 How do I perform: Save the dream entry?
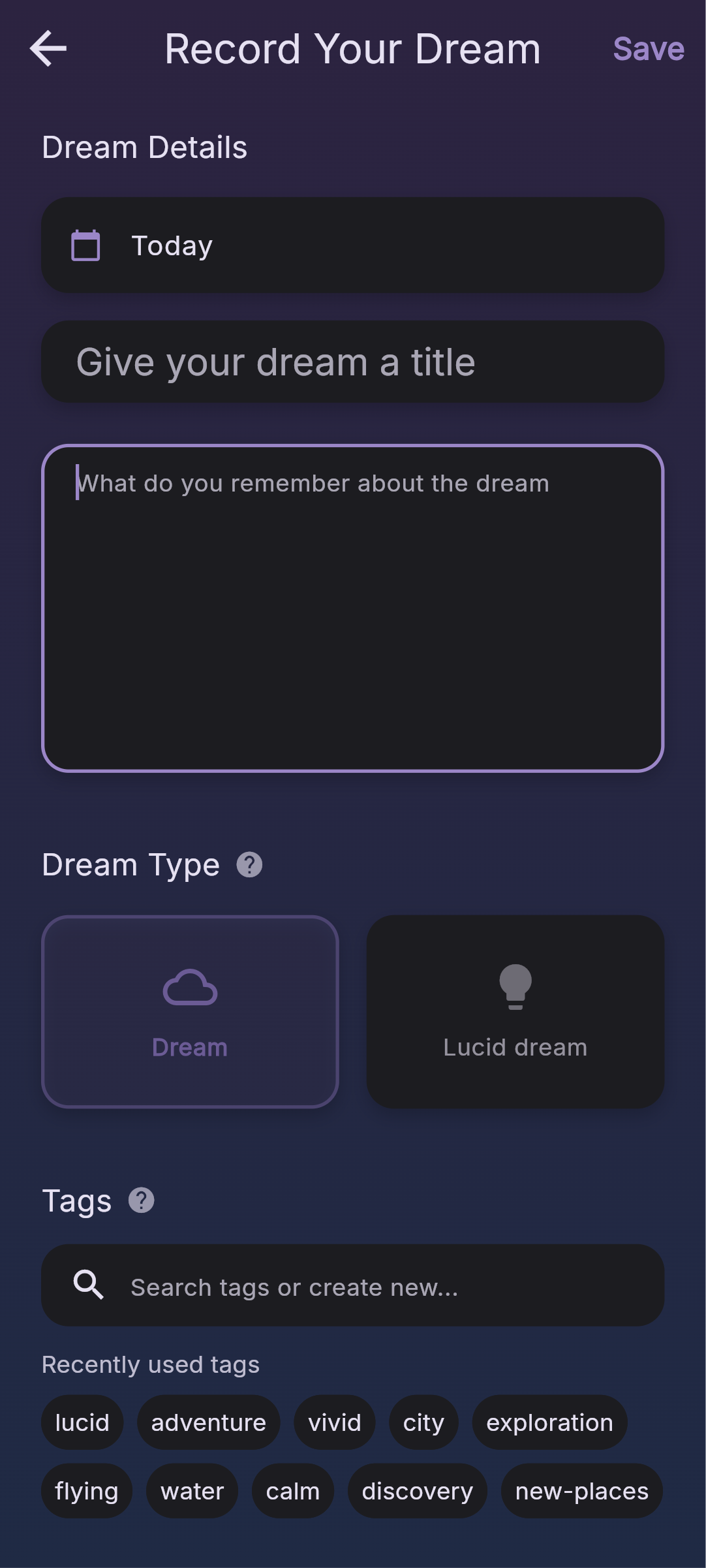(x=648, y=48)
